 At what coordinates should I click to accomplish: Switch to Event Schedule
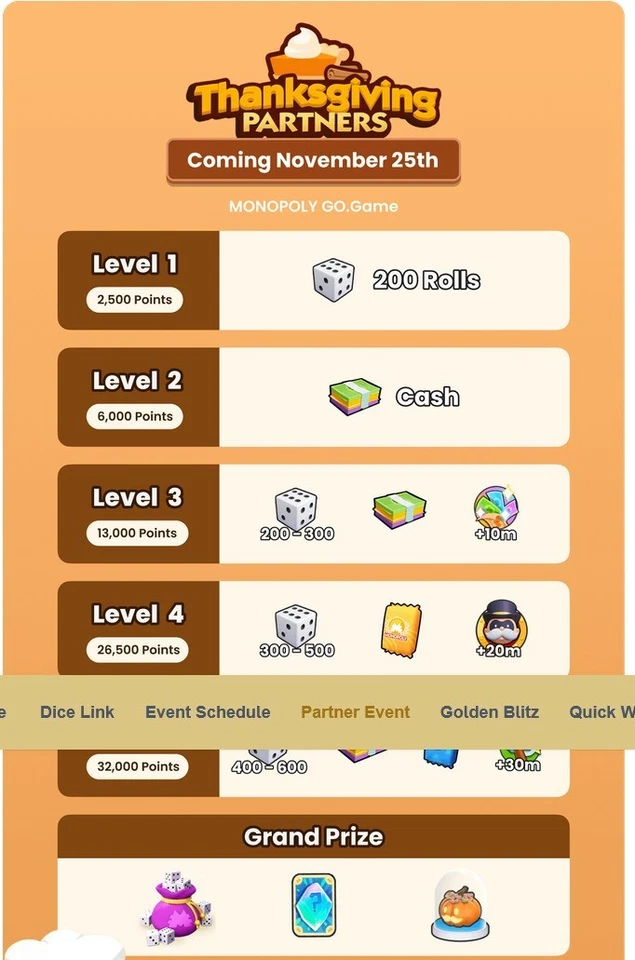point(207,712)
